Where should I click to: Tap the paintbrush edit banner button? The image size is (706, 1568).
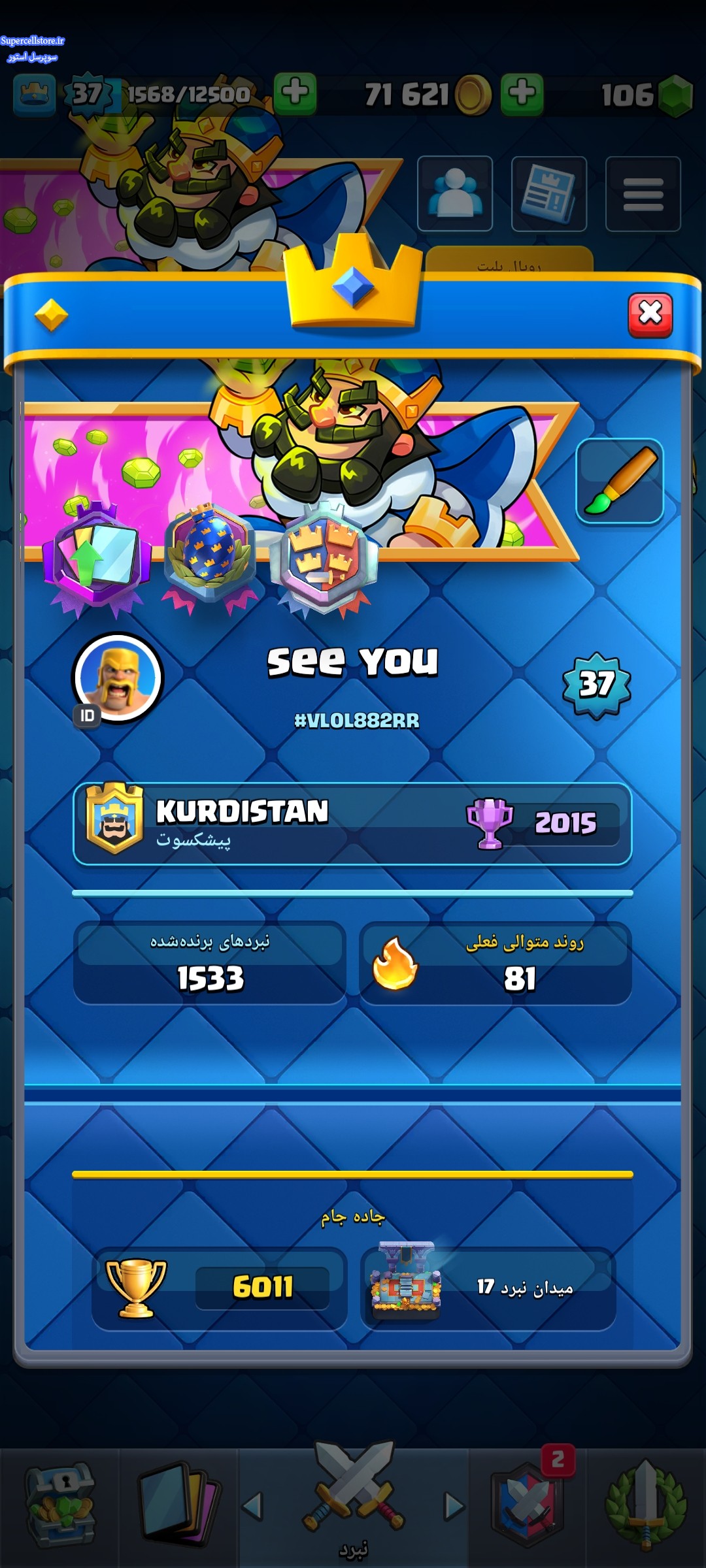[x=620, y=481]
